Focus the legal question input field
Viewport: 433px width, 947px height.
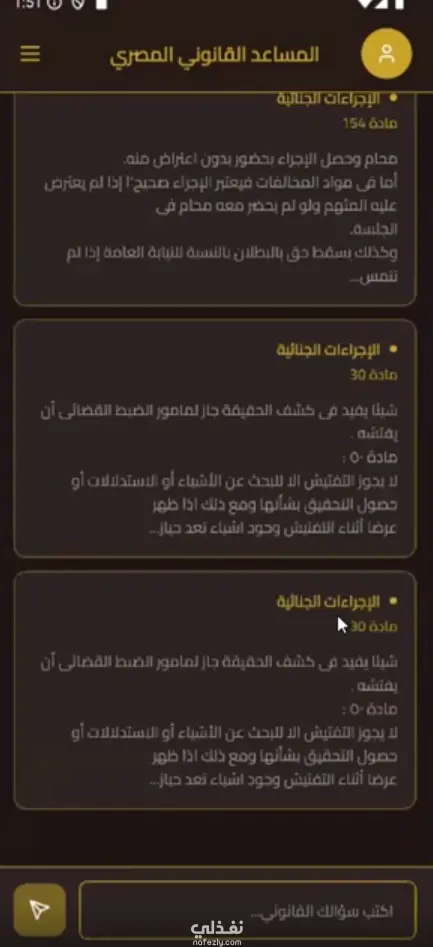[248, 910]
